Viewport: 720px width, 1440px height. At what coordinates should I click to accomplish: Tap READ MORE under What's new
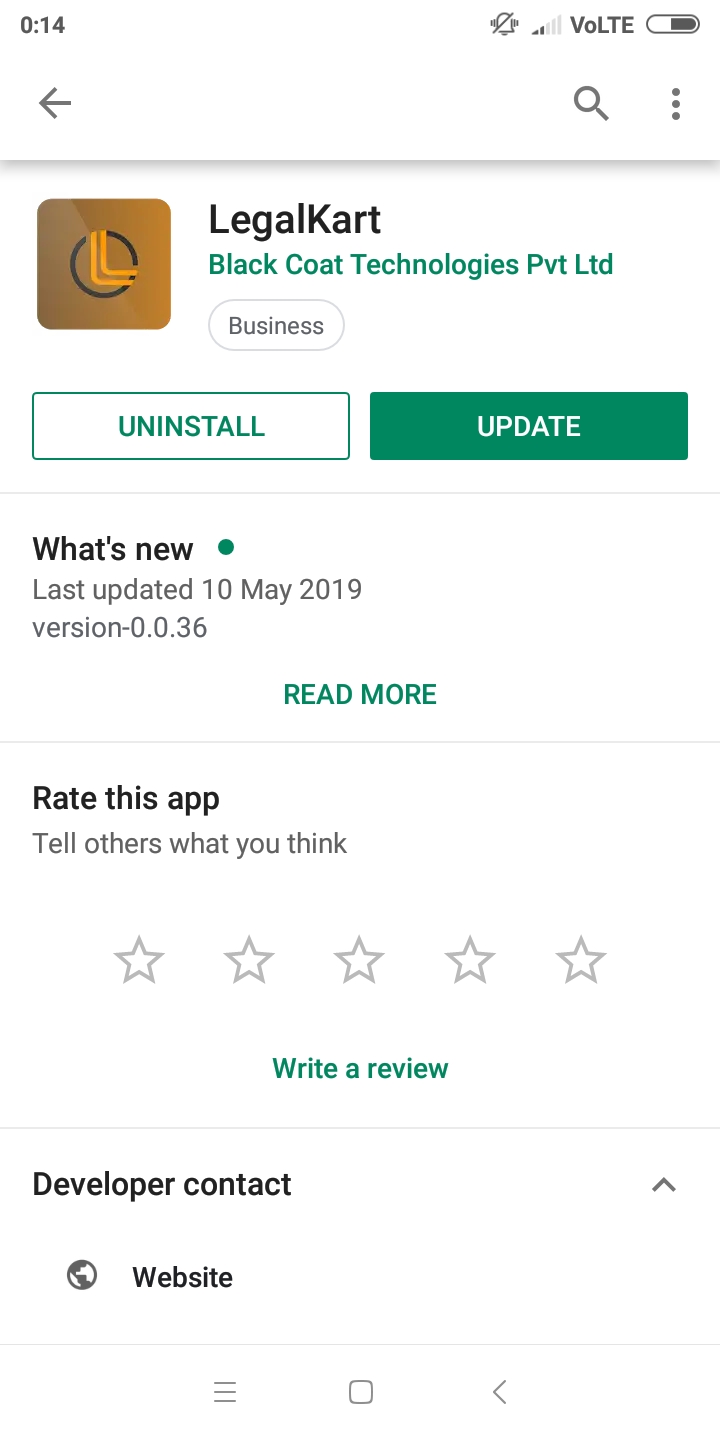point(360,694)
